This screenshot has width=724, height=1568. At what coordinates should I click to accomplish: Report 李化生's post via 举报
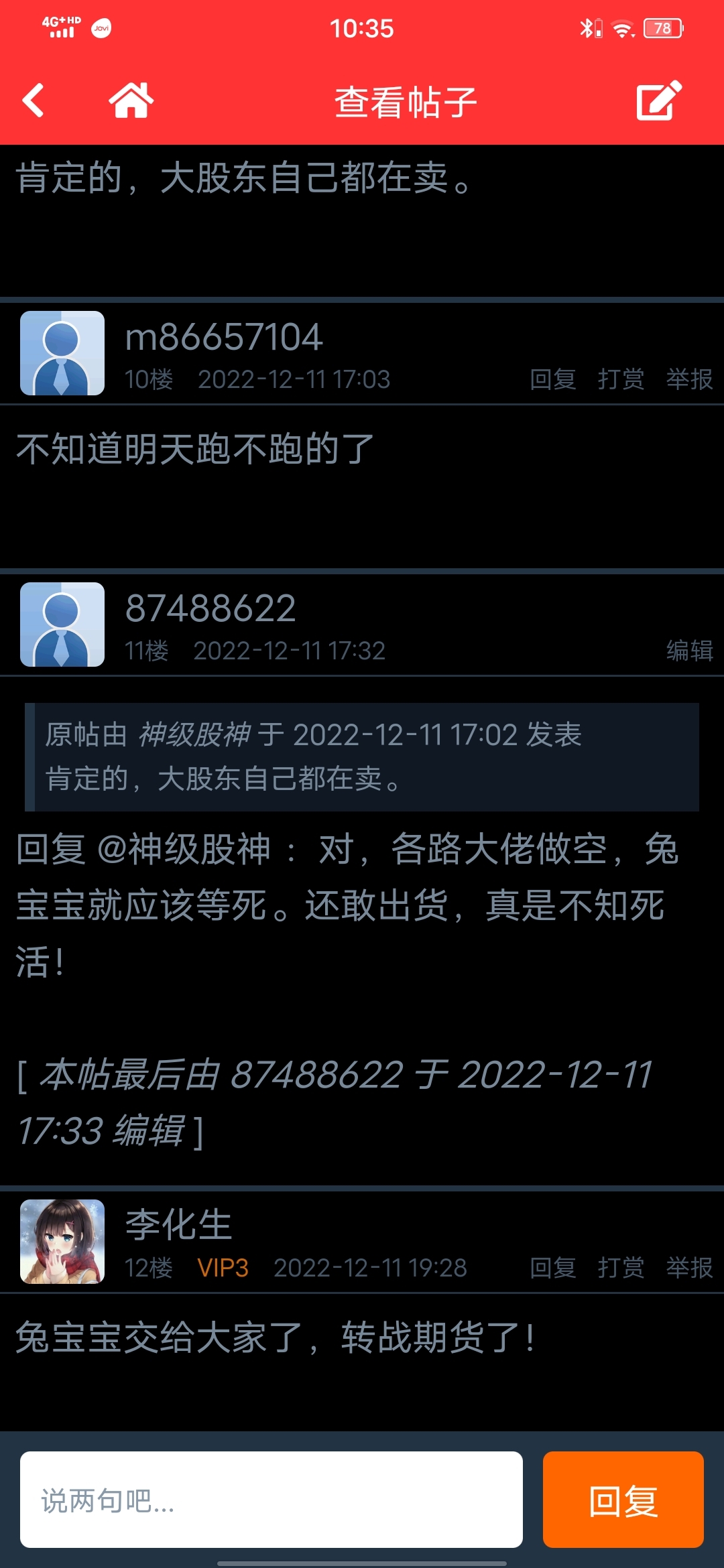point(689,1268)
